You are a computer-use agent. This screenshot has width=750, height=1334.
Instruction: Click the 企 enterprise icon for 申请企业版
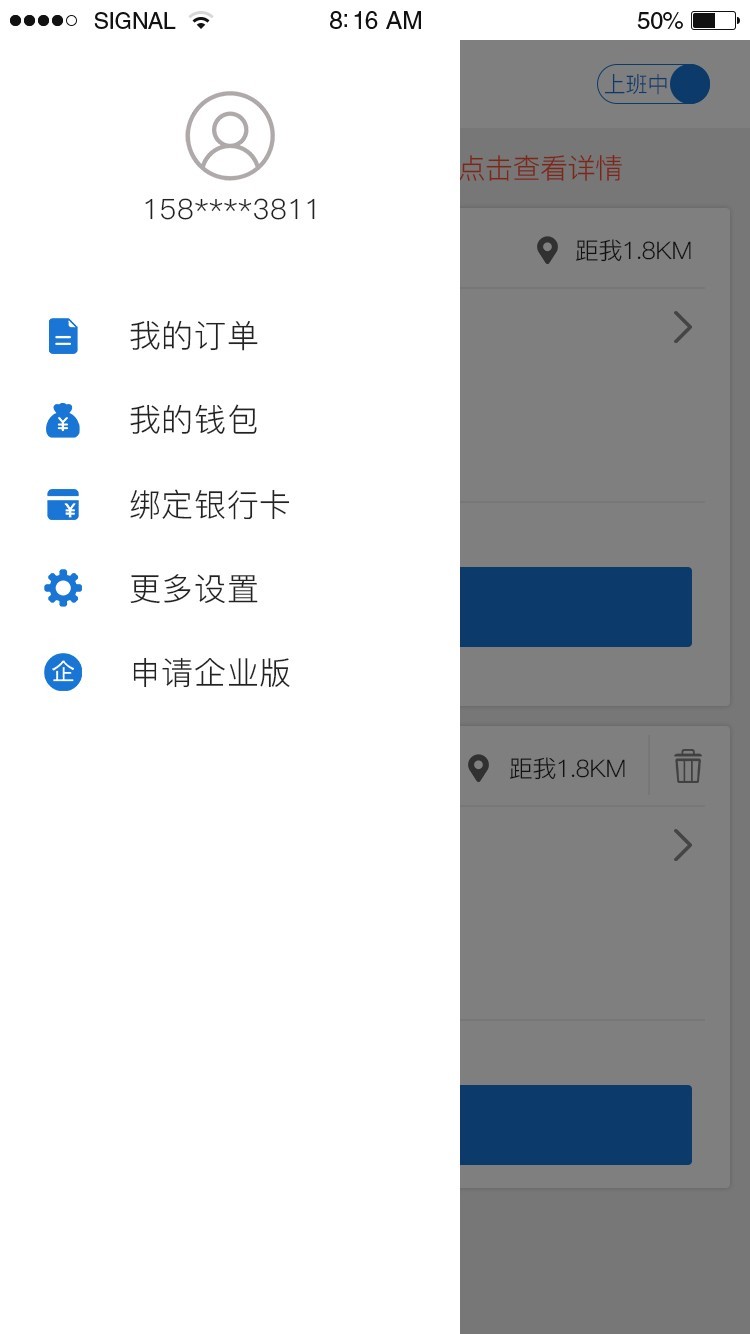coord(62,673)
